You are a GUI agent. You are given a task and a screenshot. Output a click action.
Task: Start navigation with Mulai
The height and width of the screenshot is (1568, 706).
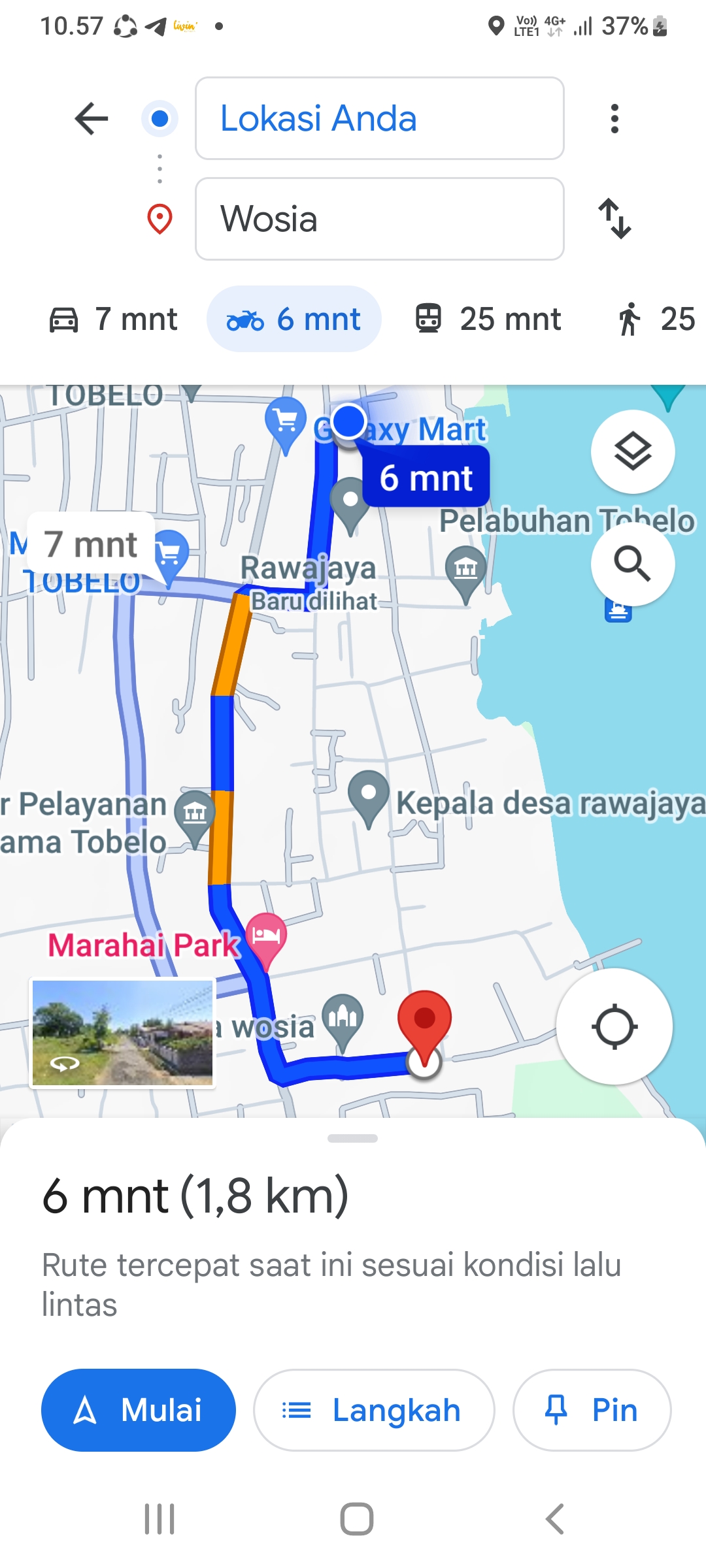139,1410
